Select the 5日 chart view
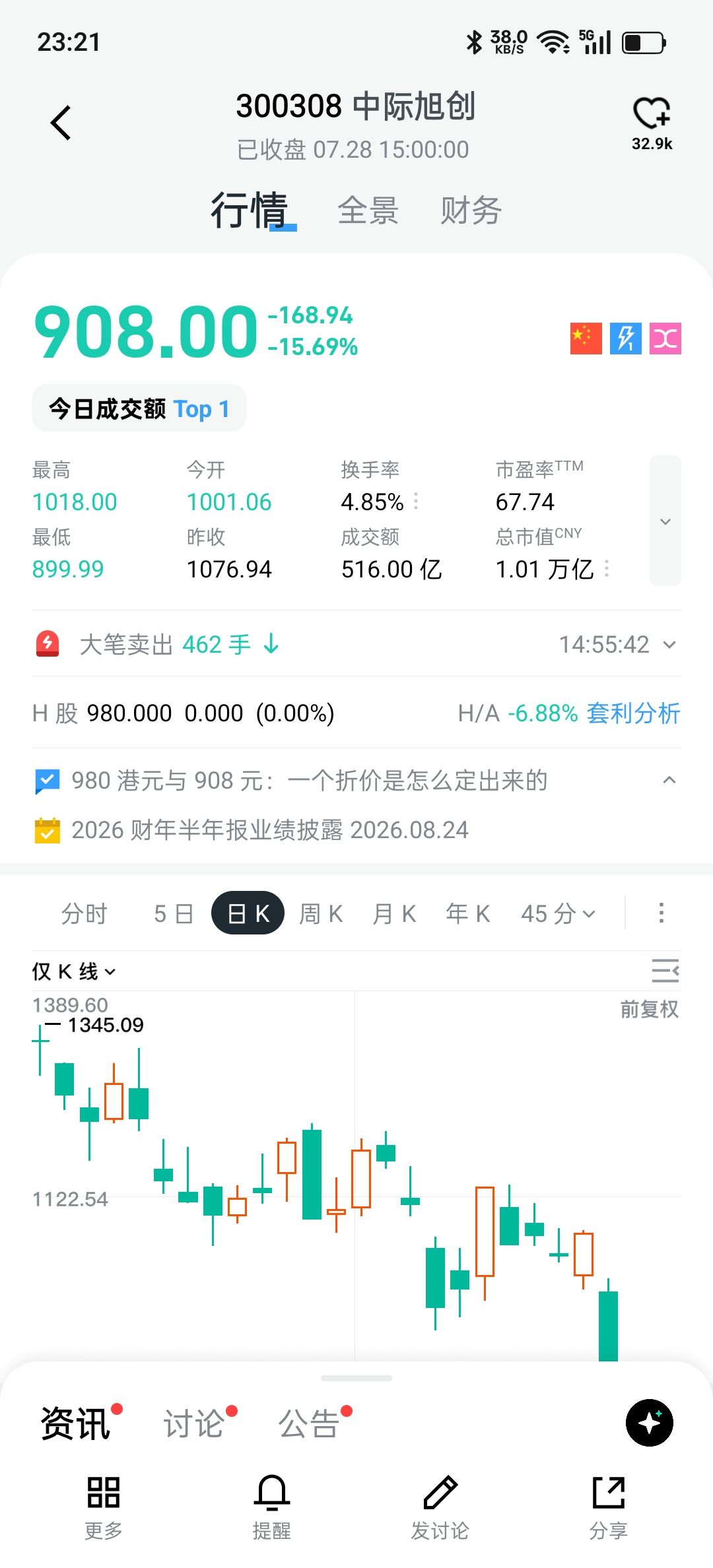This screenshot has width=713, height=1568. [174, 914]
